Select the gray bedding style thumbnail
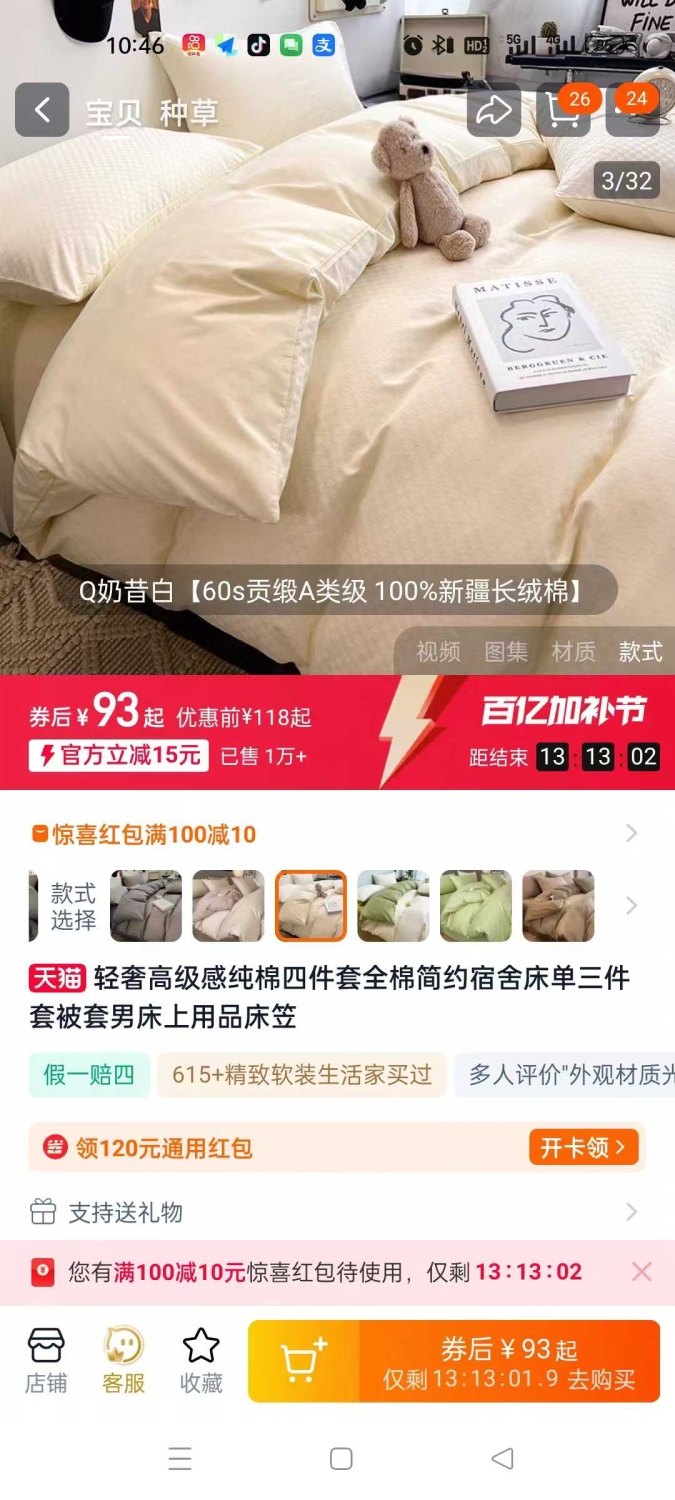Image resolution: width=675 pixels, height=1500 pixels. pos(146,906)
